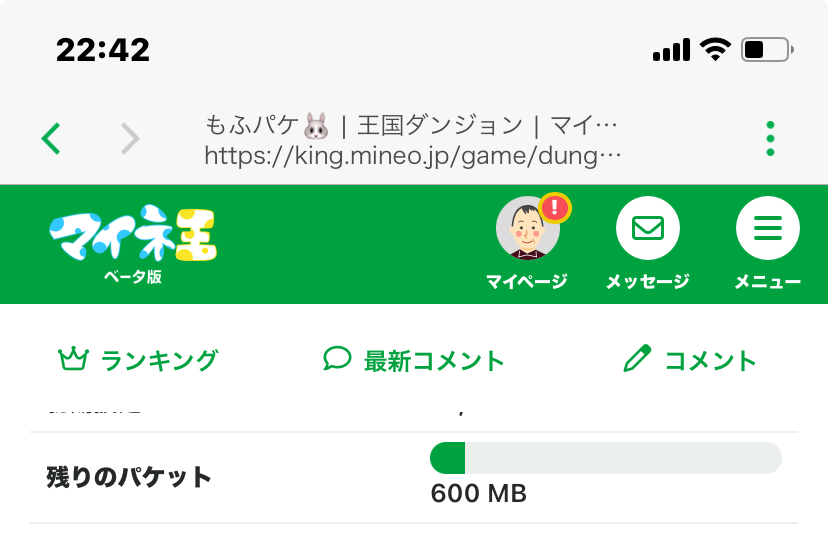Open the browser's three-dot overflow menu
Viewport: 828px width, 560px height.
pyautogui.click(x=769, y=139)
